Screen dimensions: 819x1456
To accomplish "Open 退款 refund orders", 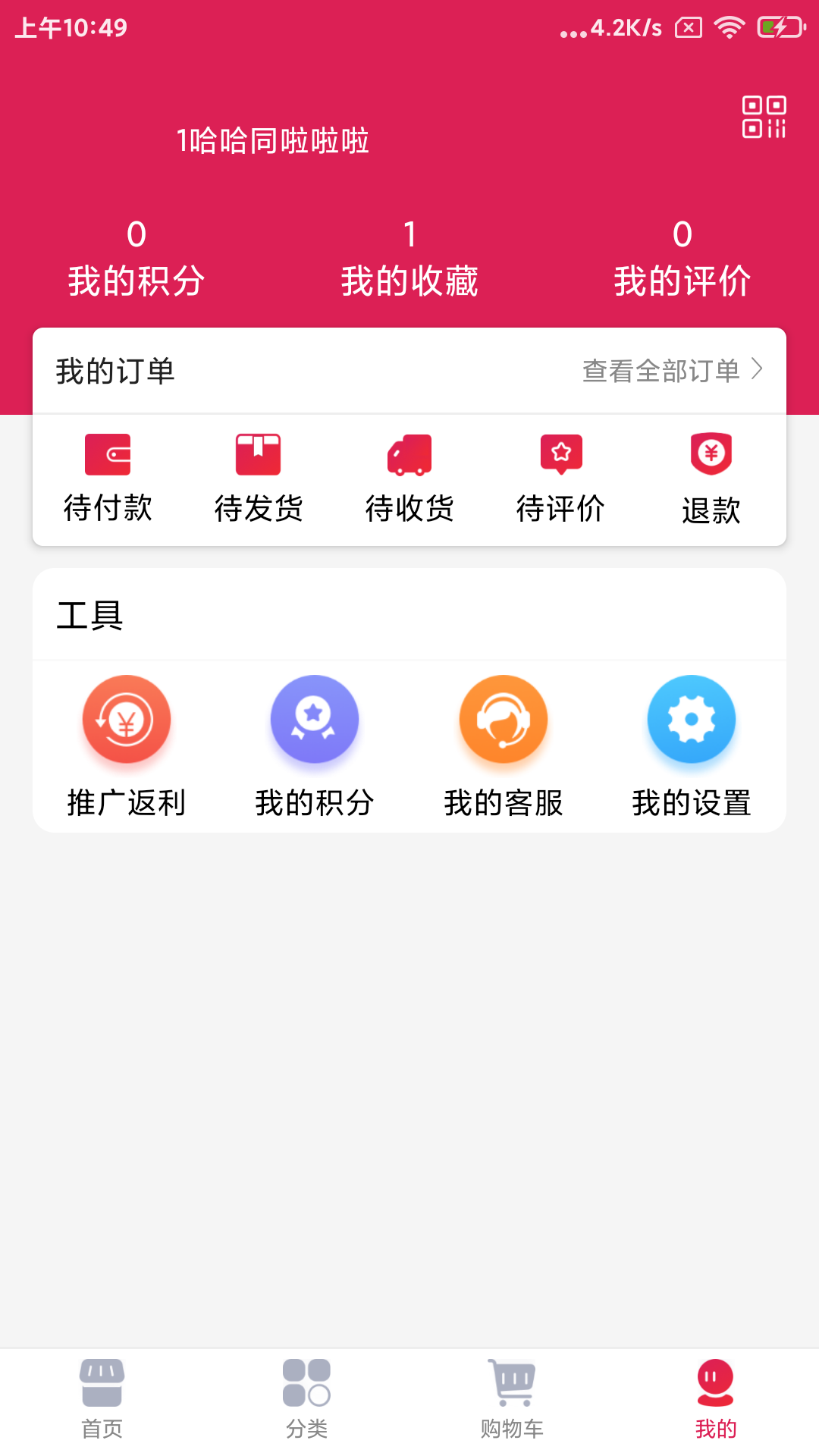I will point(711,478).
